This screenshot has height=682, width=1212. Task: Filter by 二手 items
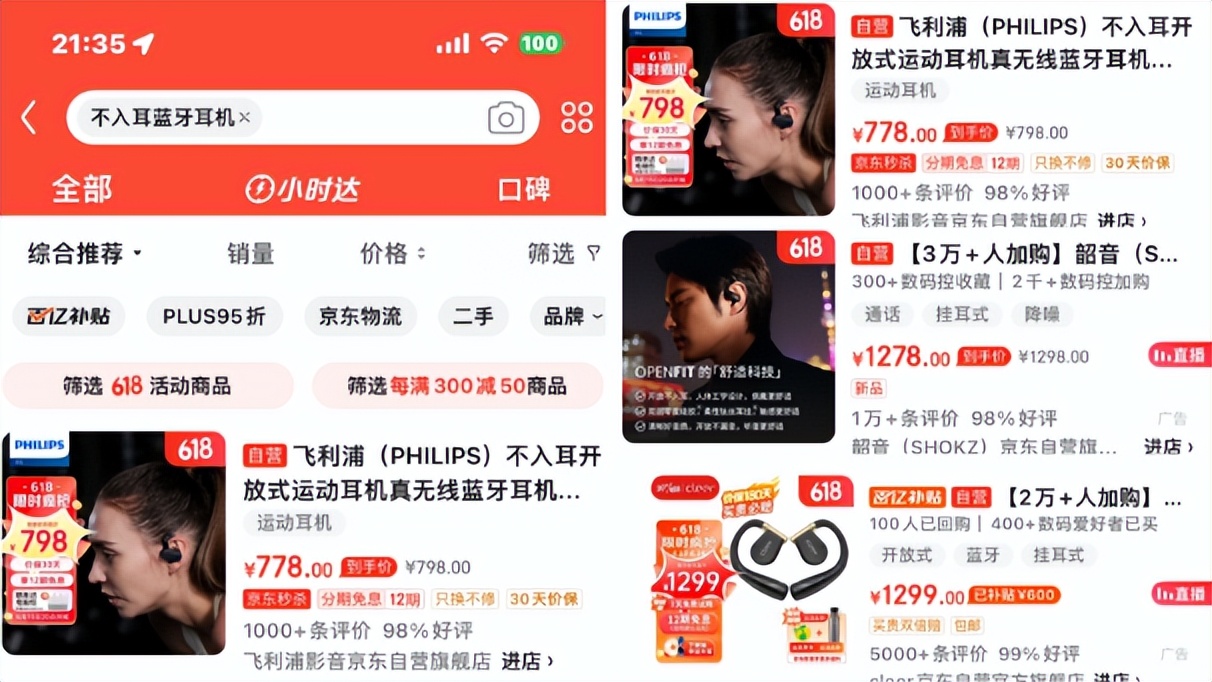[473, 317]
